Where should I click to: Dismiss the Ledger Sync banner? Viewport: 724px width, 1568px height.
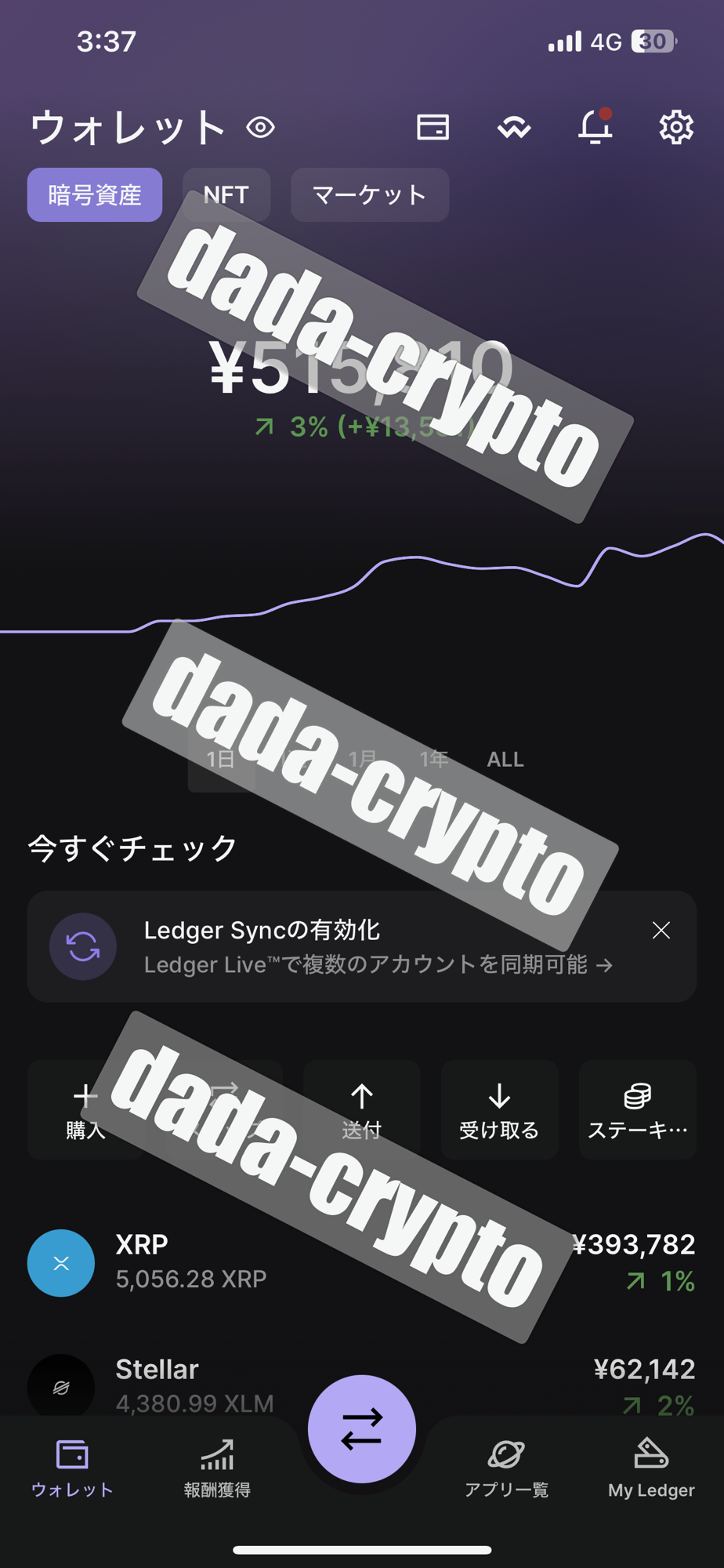click(x=661, y=931)
